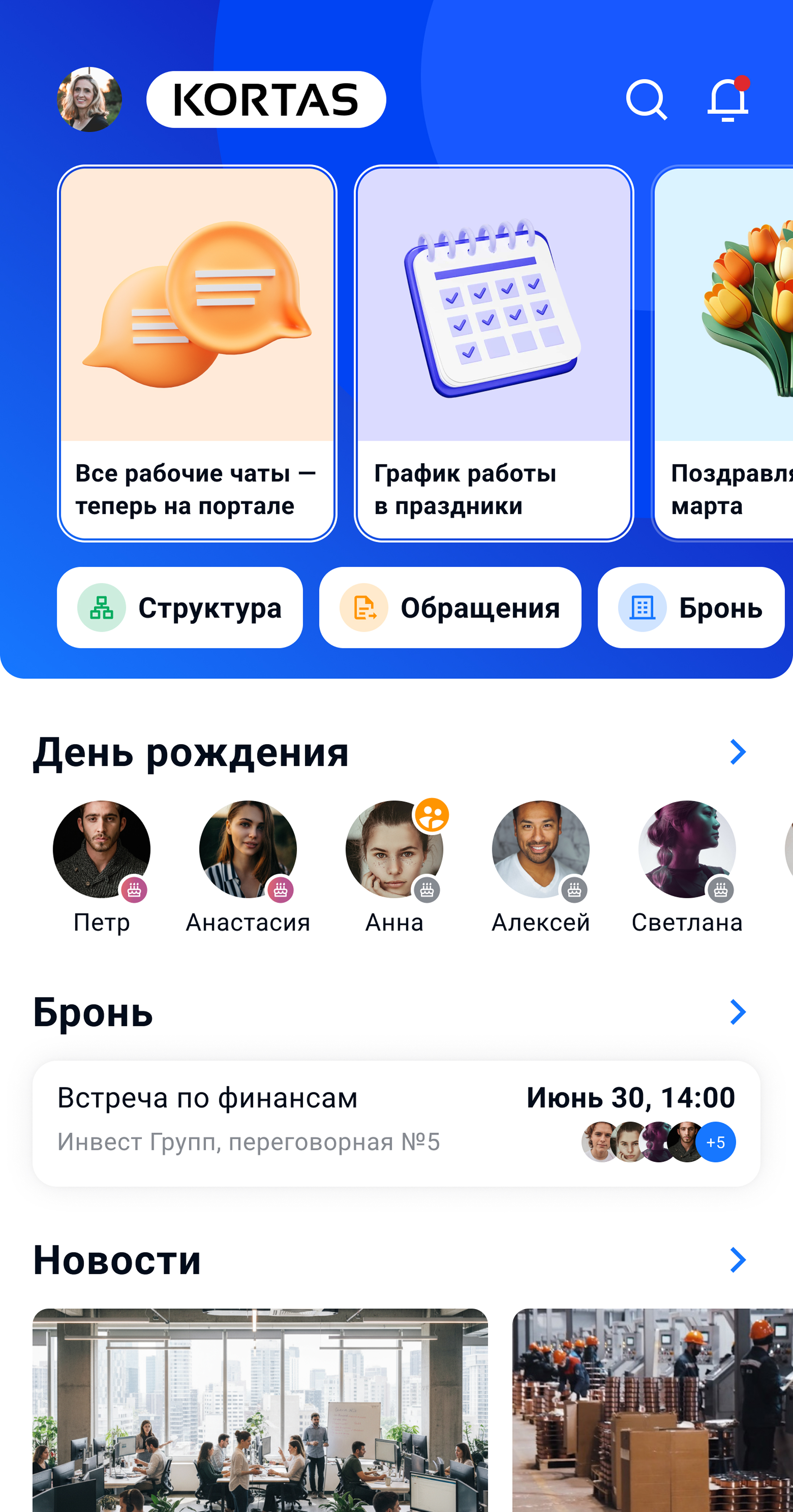Open the holiday work schedule card

tap(494, 353)
